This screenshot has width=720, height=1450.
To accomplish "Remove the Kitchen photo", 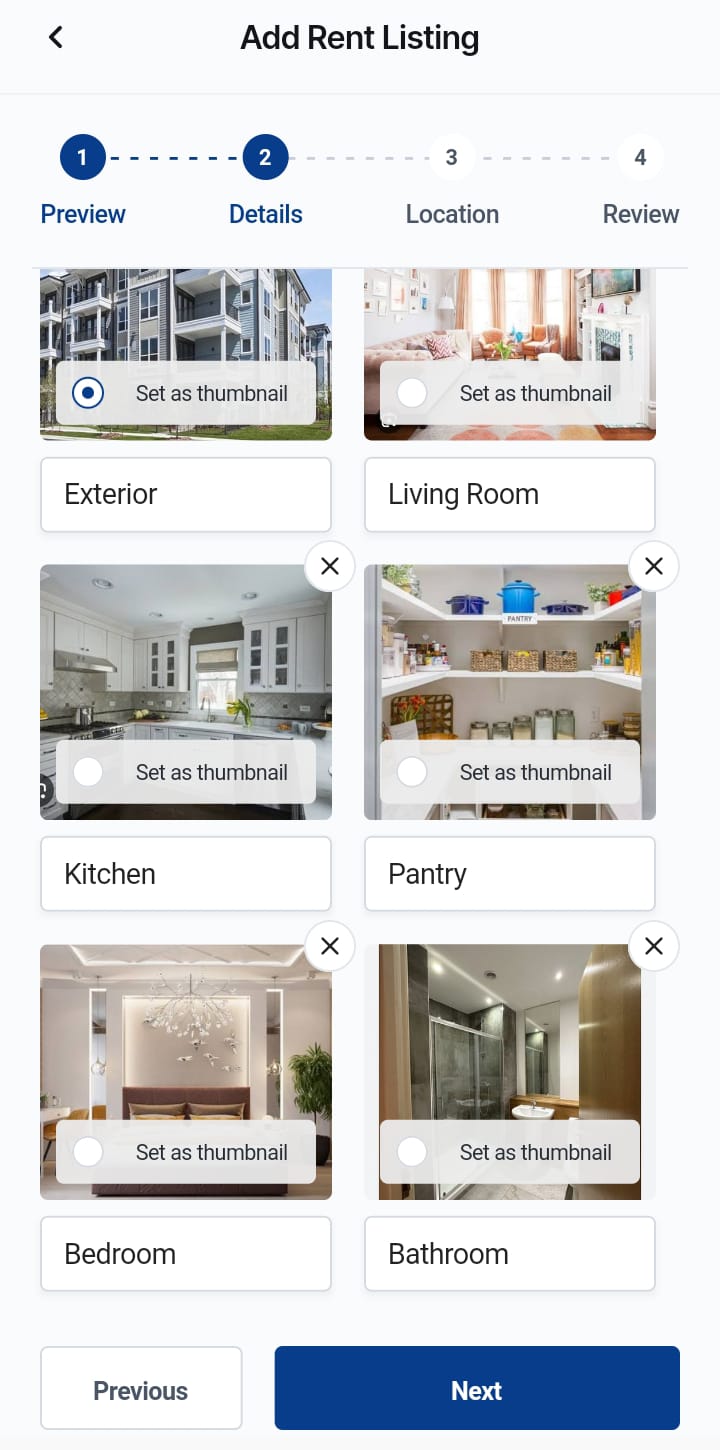I will click(x=330, y=566).
